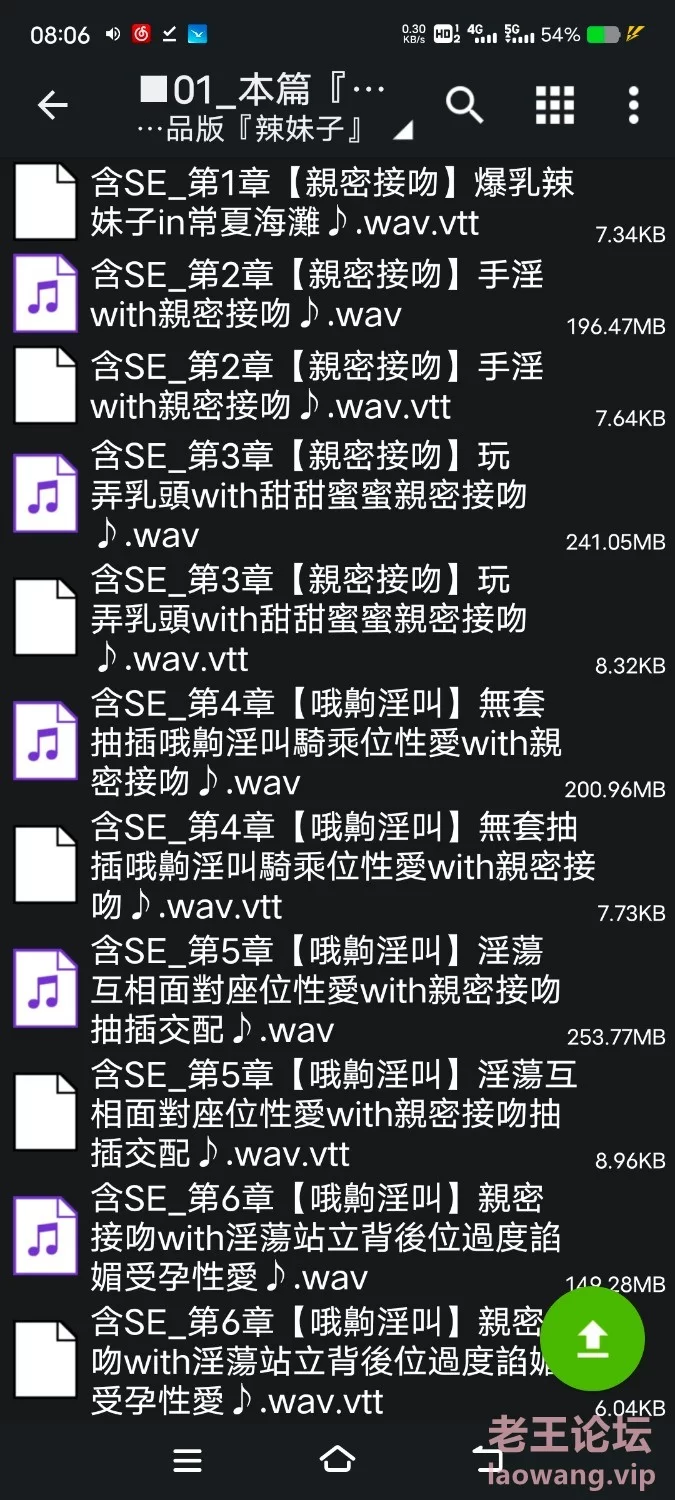Open the search magnifier in the toolbar
This screenshot has width=675, height=1500.
(465, 104)
